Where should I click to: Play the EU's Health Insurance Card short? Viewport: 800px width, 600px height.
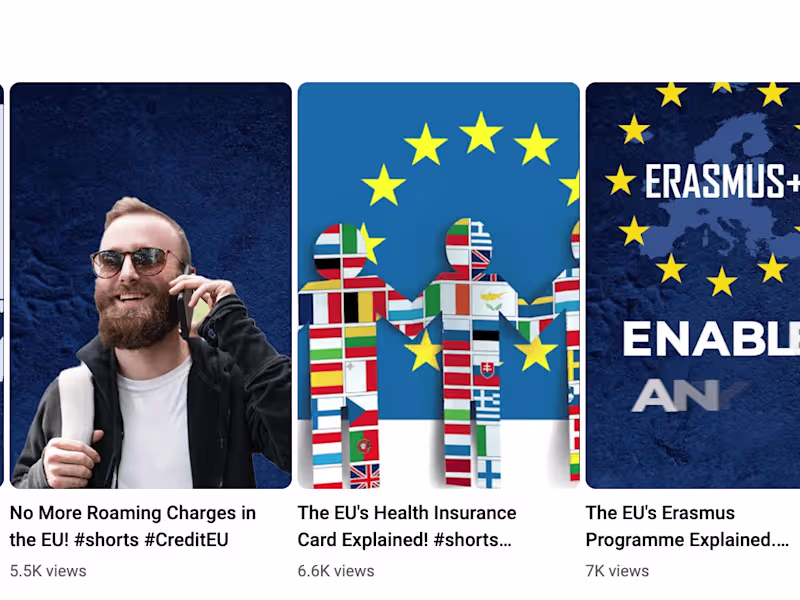[x=438, y=285]
